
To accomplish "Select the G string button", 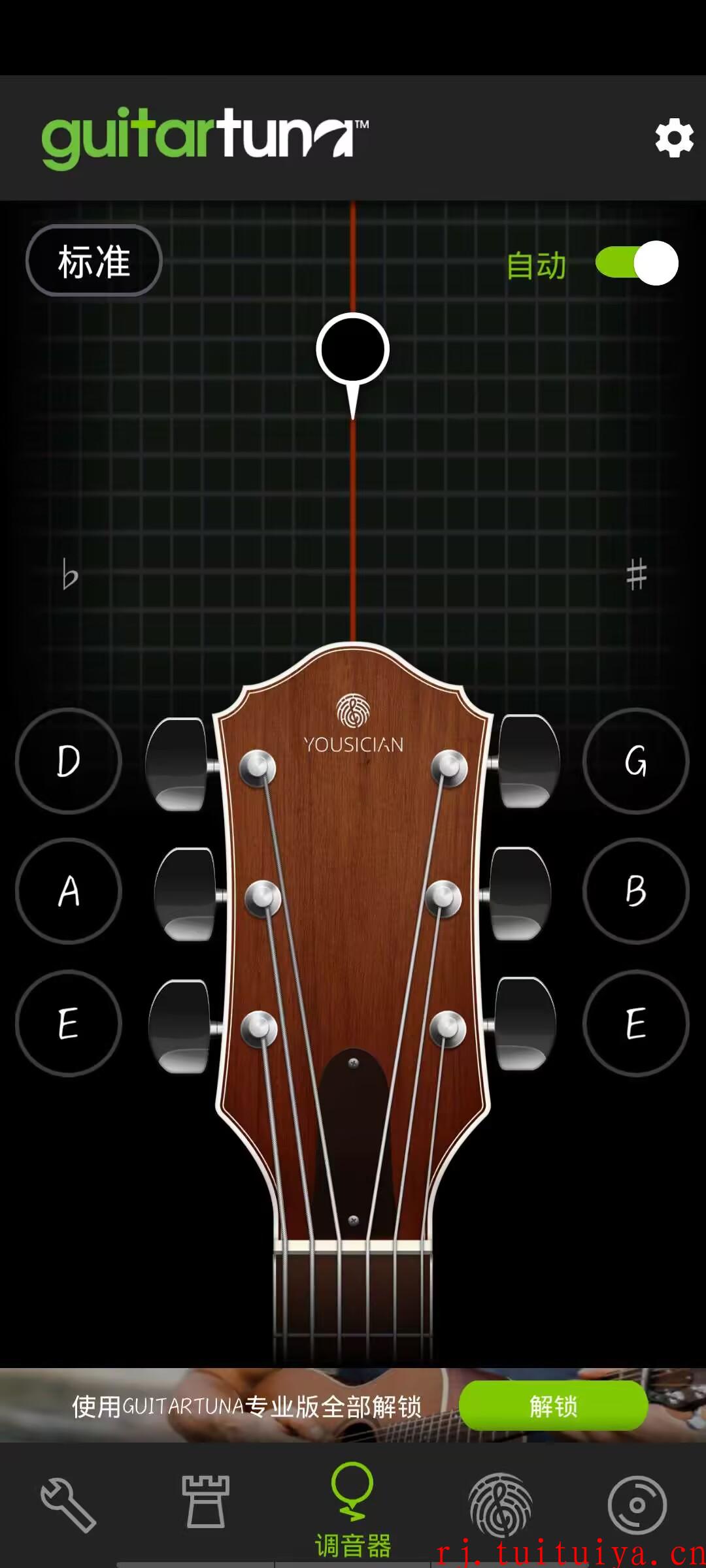I will coord(635,761).
